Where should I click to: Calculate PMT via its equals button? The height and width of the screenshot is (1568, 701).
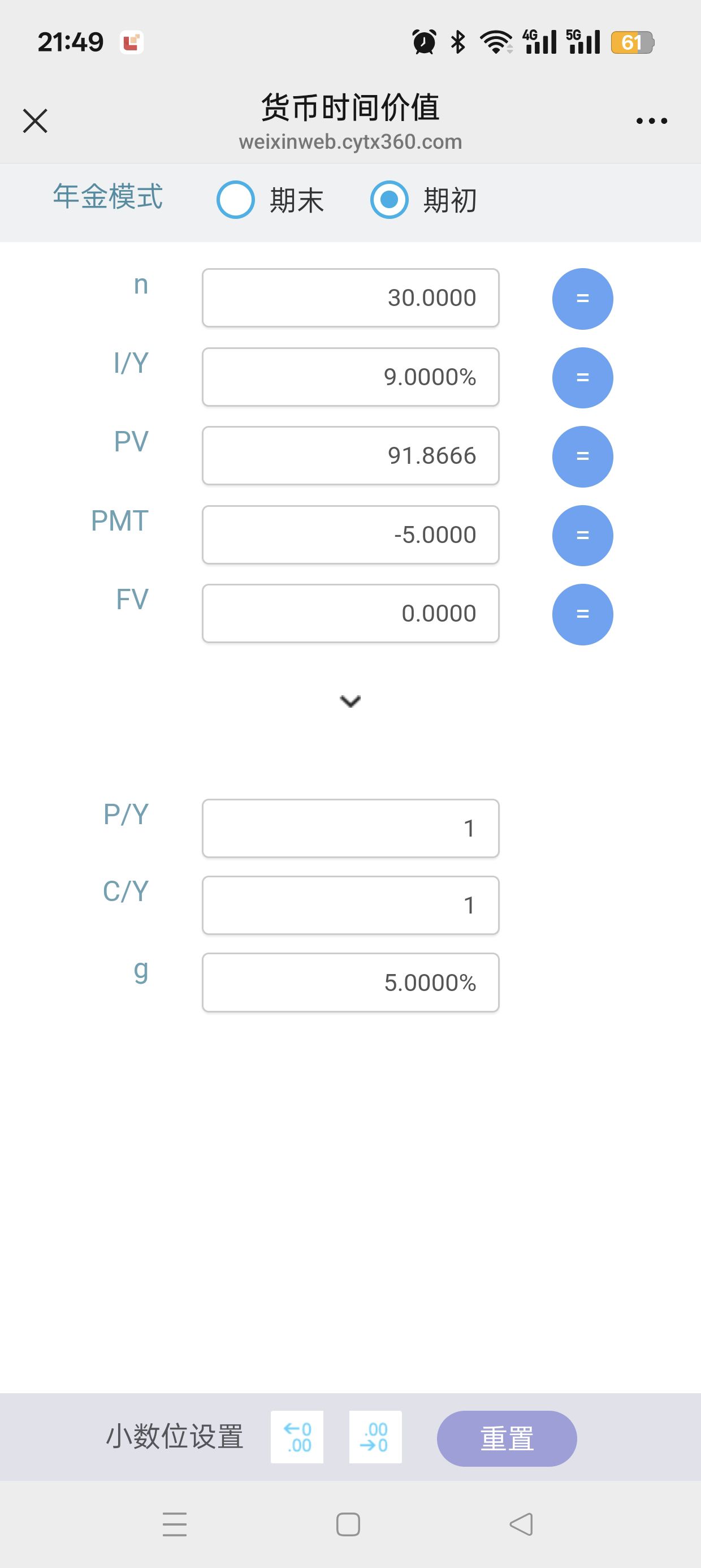(x=582, y=536)
